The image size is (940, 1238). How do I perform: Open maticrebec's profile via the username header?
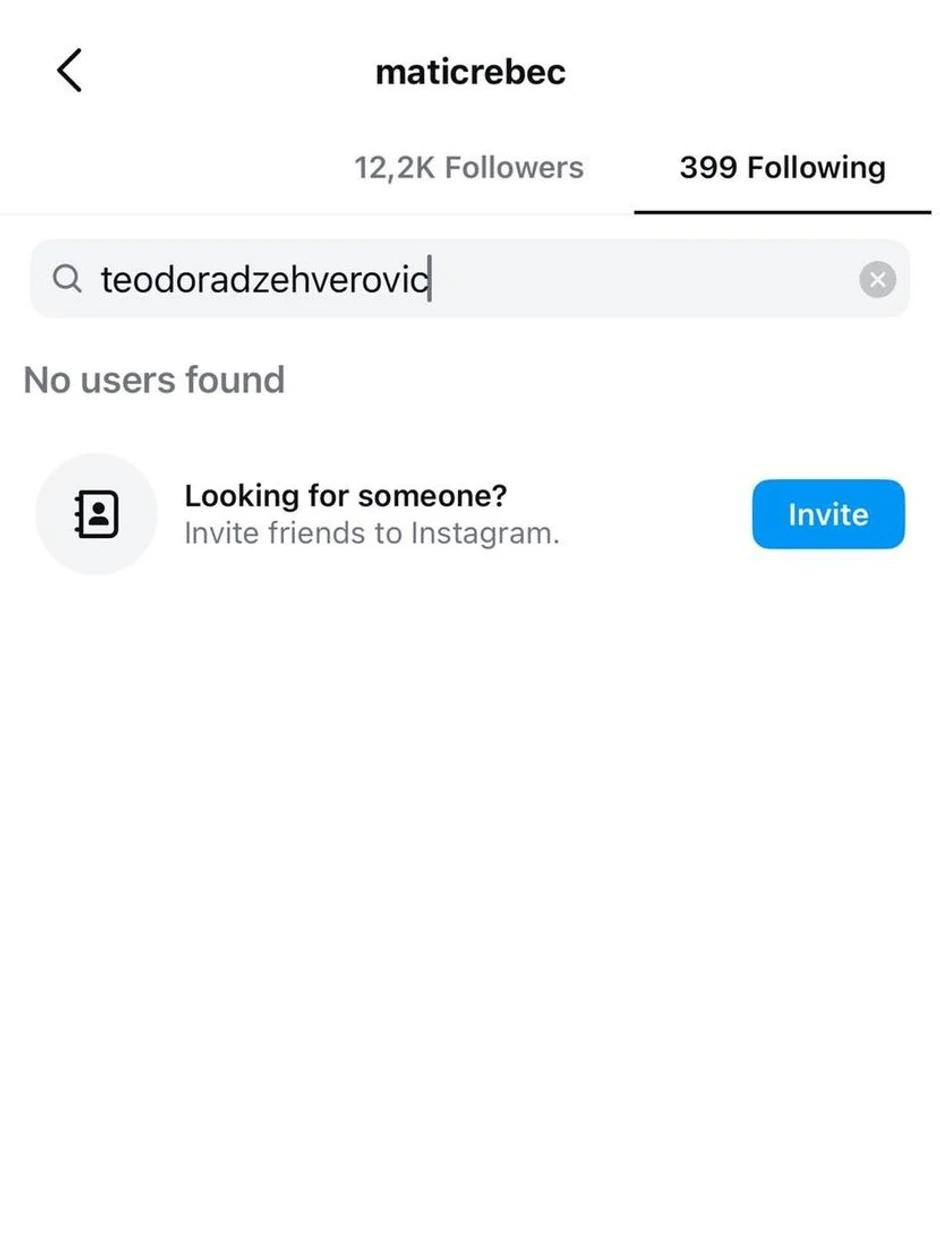coord(469,71)
